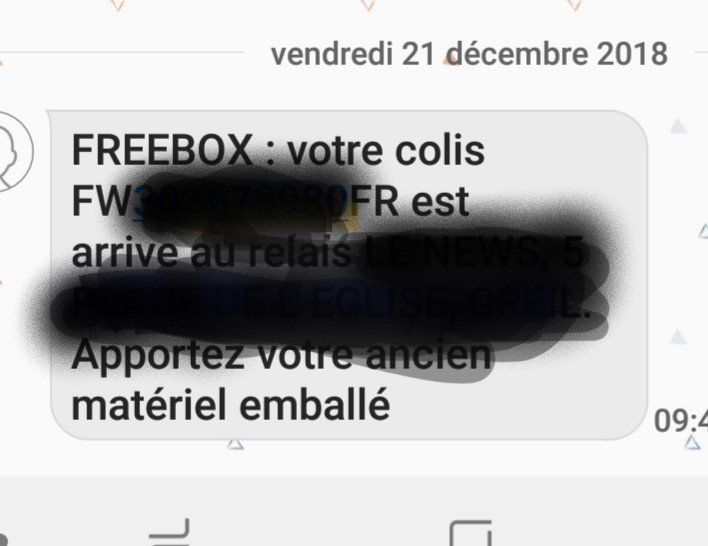
Task: Open the sender's contact avatar
Action: click(14, 151)
